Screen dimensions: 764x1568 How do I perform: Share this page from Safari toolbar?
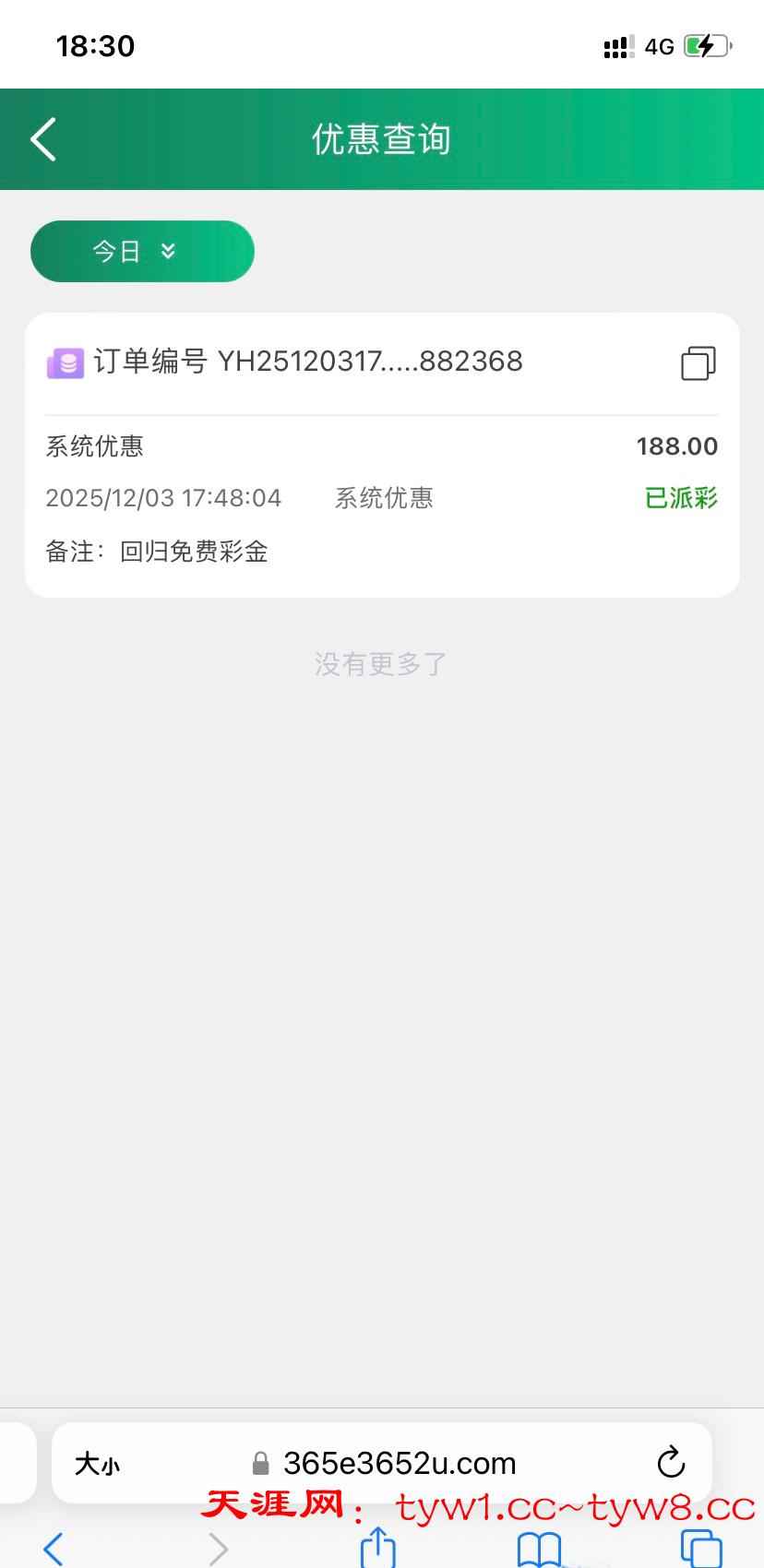[x=377, y=1548]
